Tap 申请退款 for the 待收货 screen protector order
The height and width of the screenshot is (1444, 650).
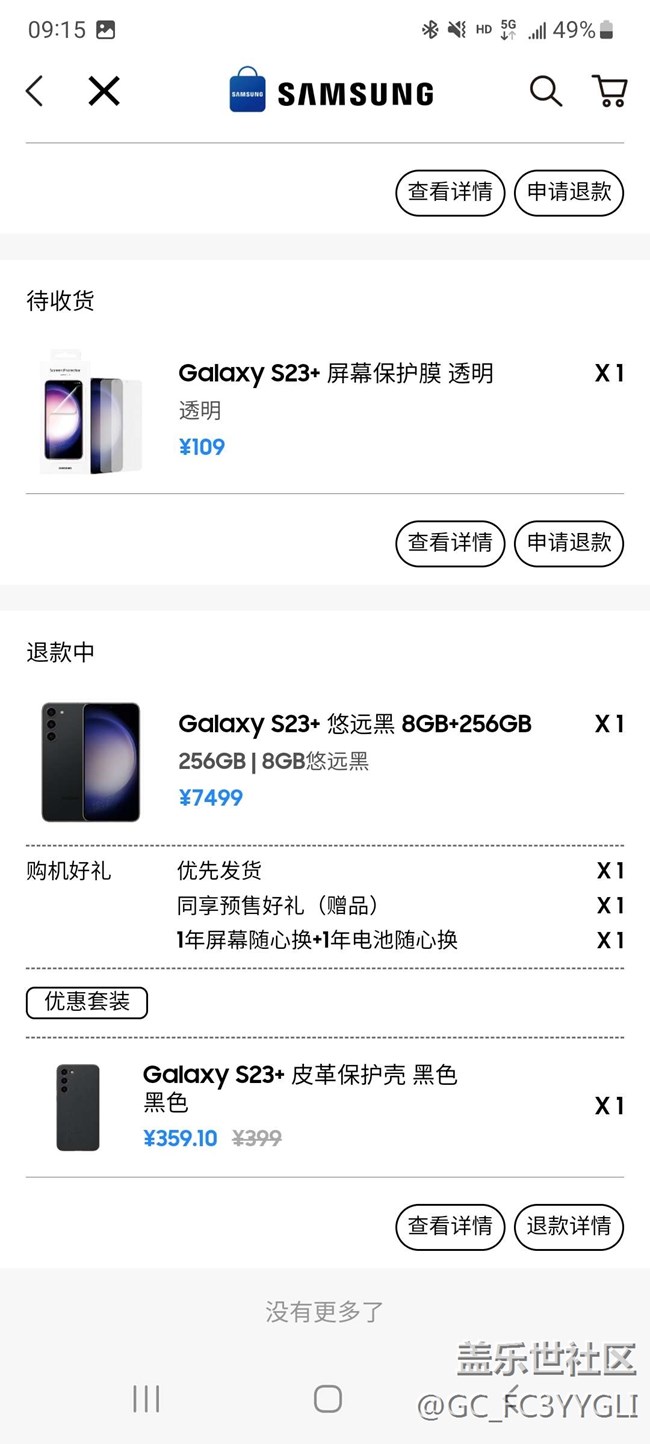pyautogui.click(x=569, y=543)
